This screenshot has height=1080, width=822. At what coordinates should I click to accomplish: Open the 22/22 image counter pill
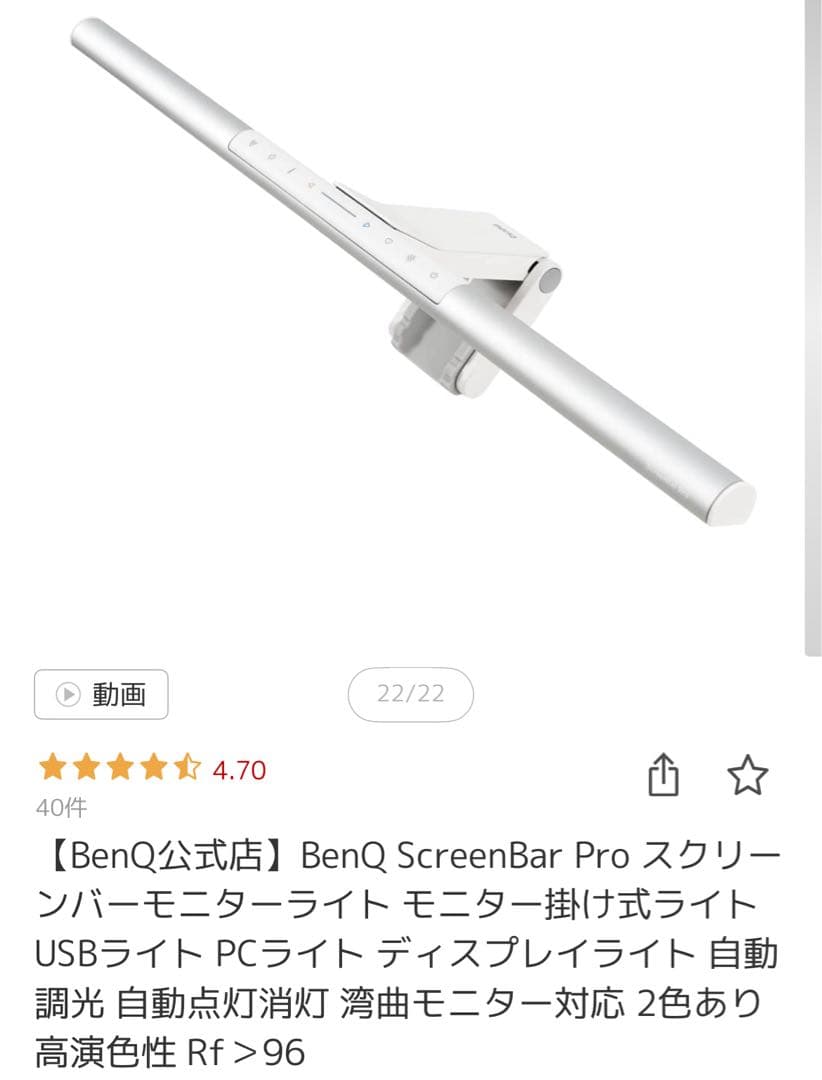[x=410, y=693]
